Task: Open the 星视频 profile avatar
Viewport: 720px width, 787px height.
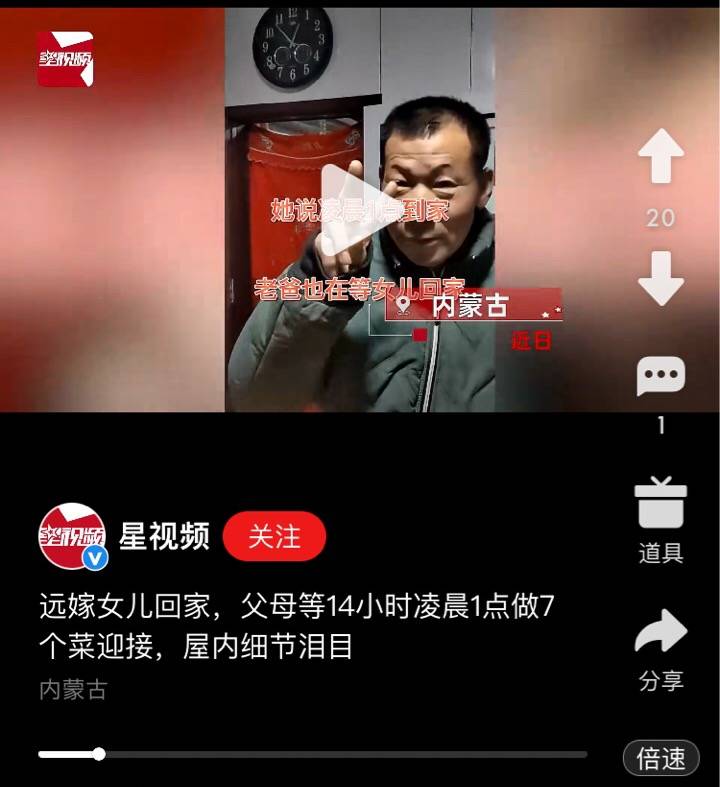Action: (x=72, y=537)
